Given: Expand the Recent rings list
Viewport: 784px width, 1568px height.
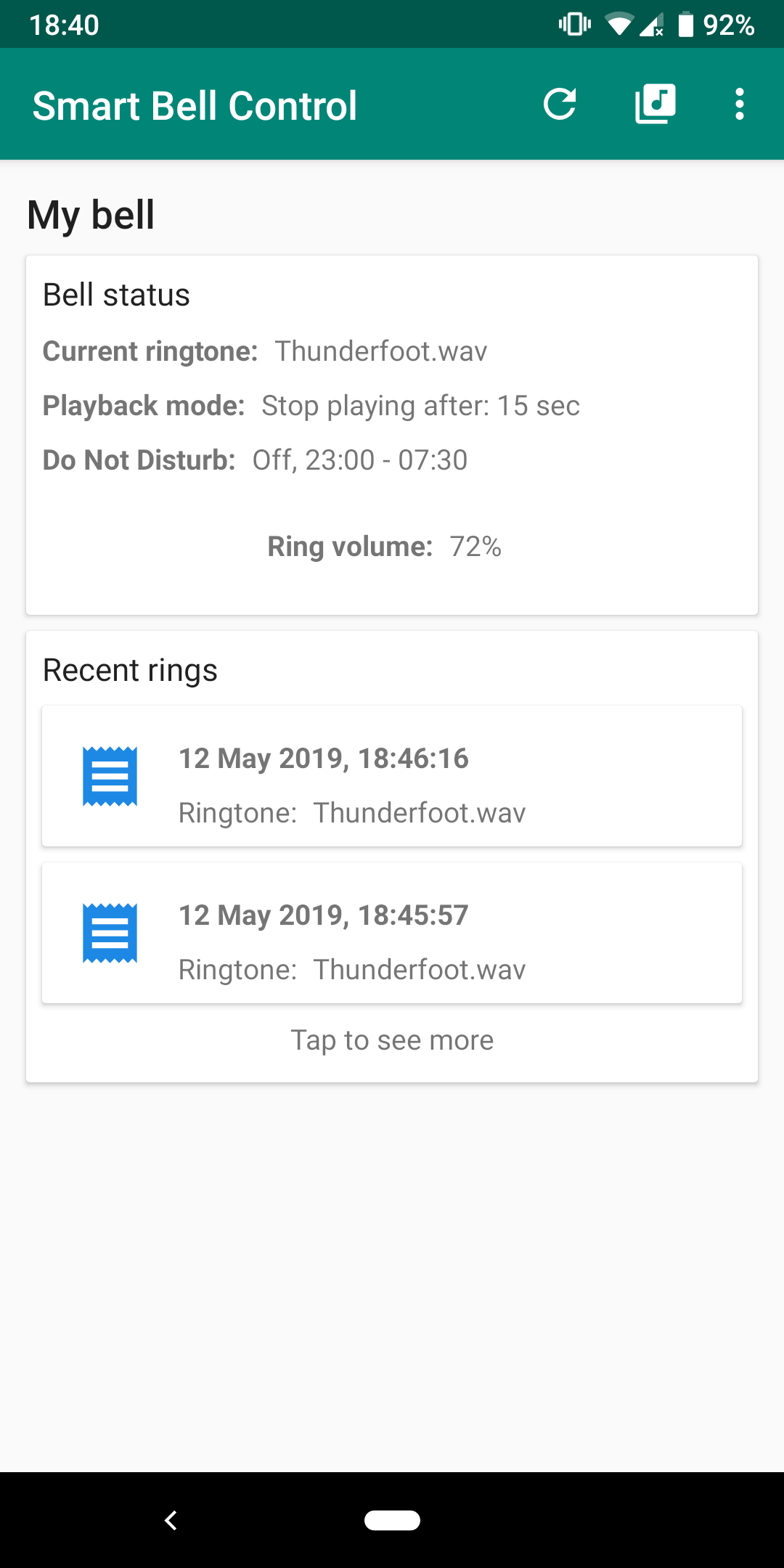Looking at the screenshot, I should pyautogui.click(x=391, y=1040).
